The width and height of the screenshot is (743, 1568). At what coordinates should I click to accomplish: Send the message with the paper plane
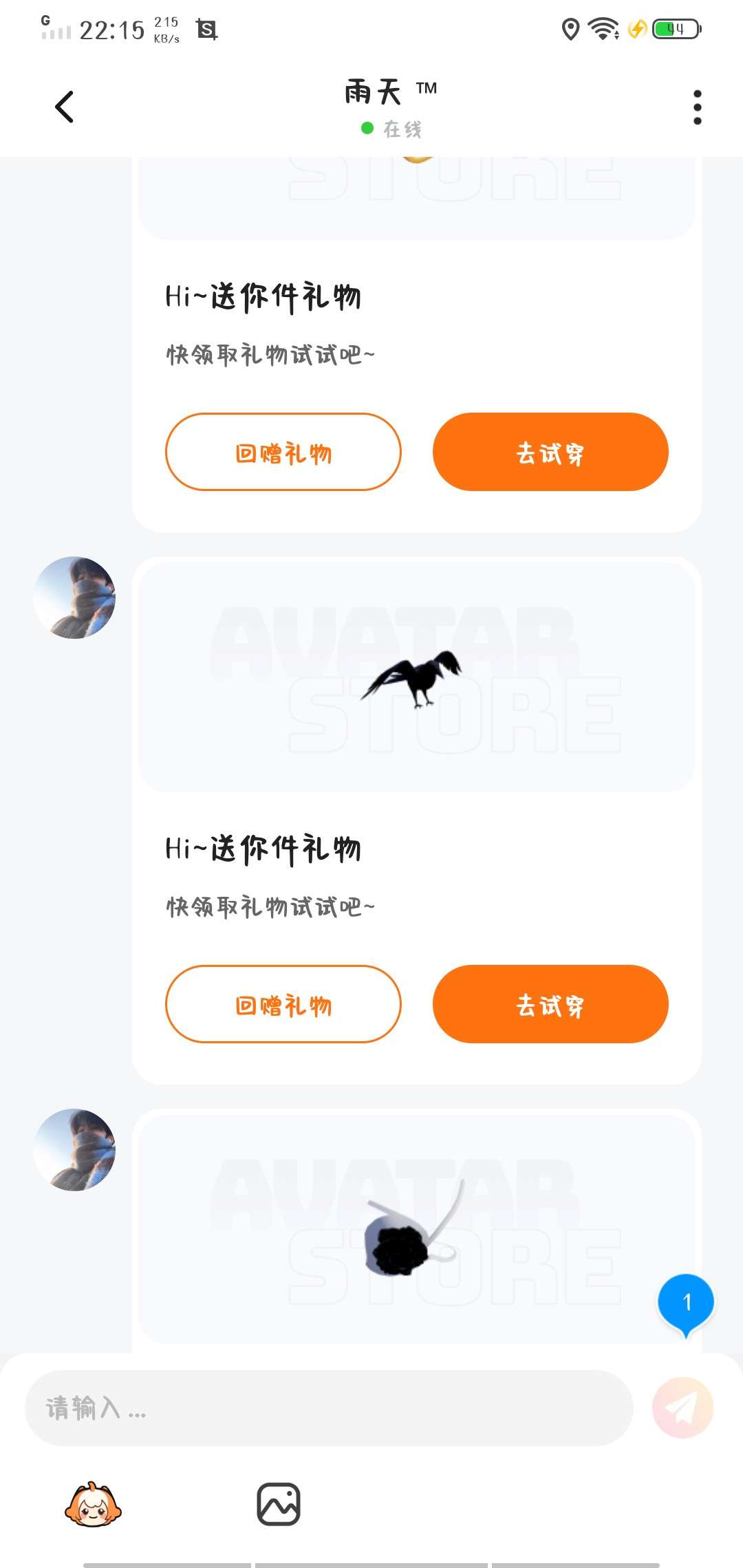(682, 1408)
